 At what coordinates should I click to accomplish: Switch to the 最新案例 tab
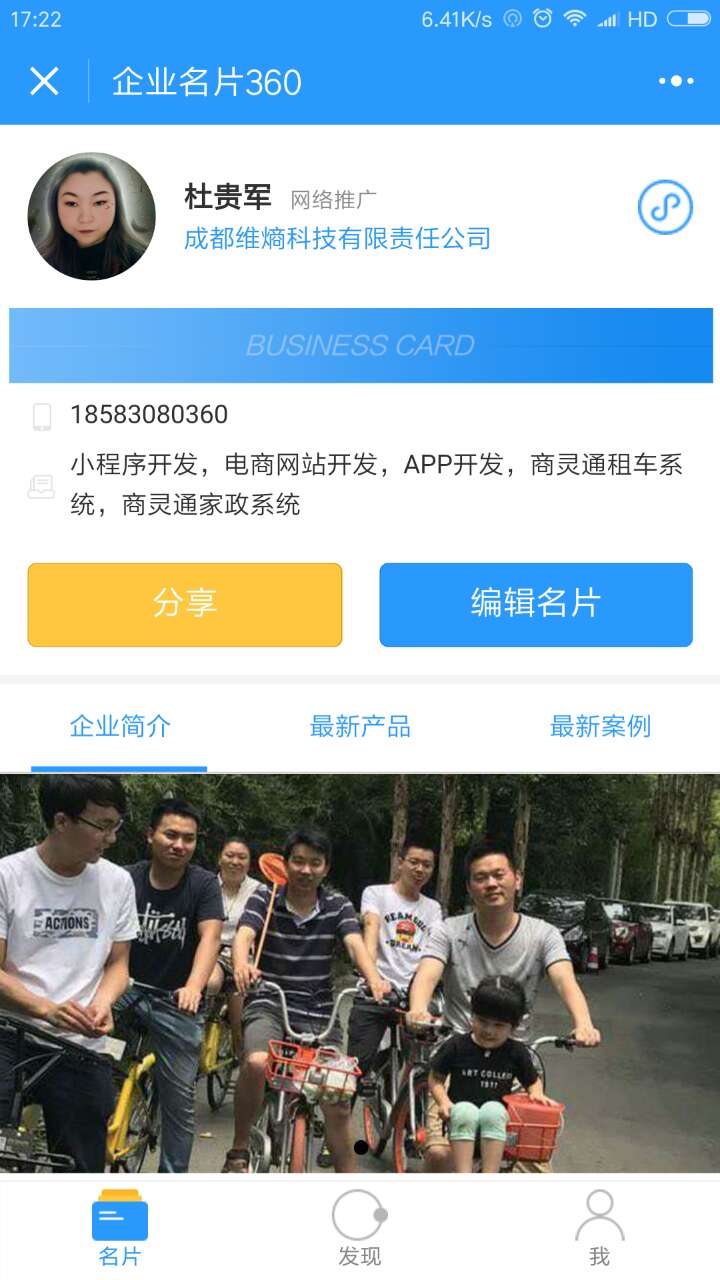(x=600, y=727)
